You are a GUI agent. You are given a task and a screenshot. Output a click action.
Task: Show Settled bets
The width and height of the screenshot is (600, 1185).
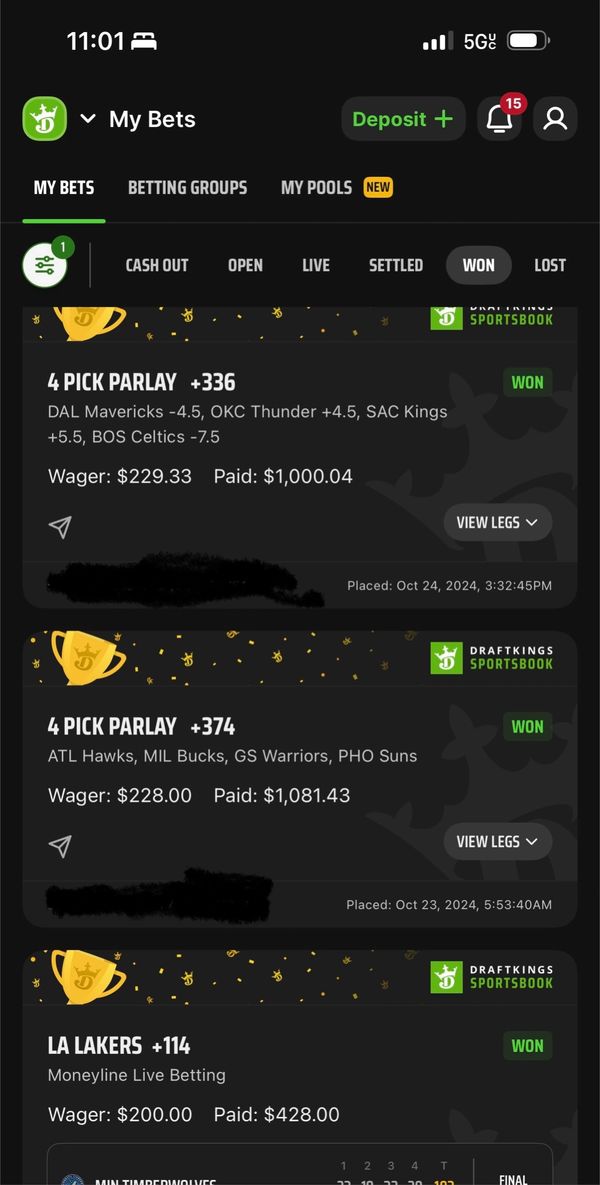pyautogui.click(x=396, y=265)
